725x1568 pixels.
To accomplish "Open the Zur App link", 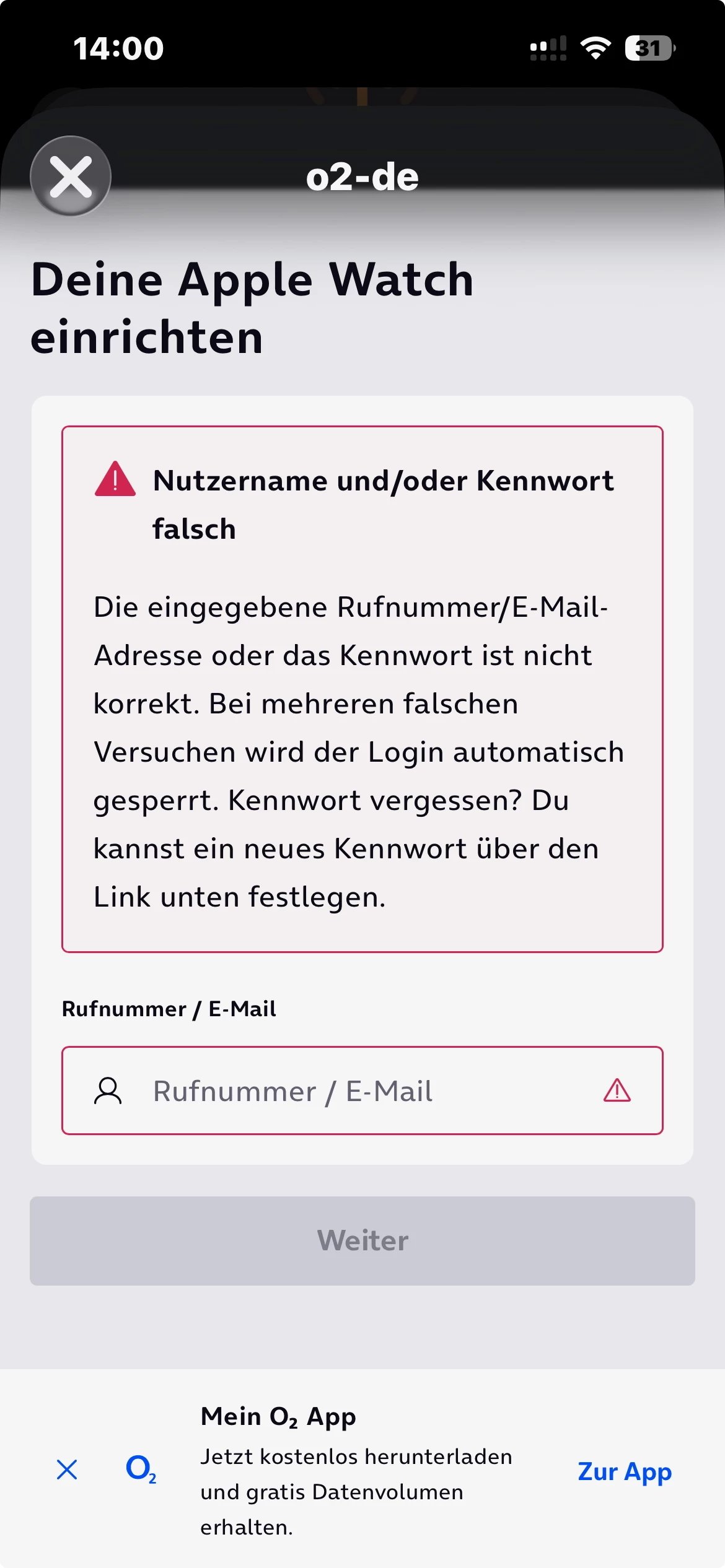I will coord(624,1472).
